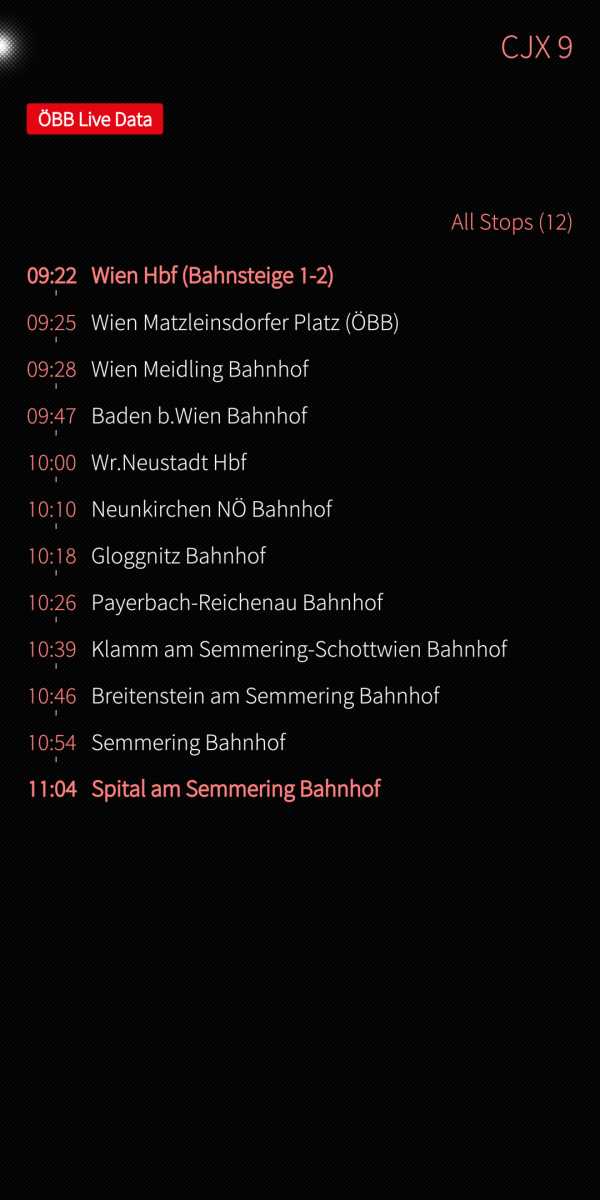Open the Neunkirchen NÖ Bahnhof stop
The image size is (600, 1200).
(211, 509)
